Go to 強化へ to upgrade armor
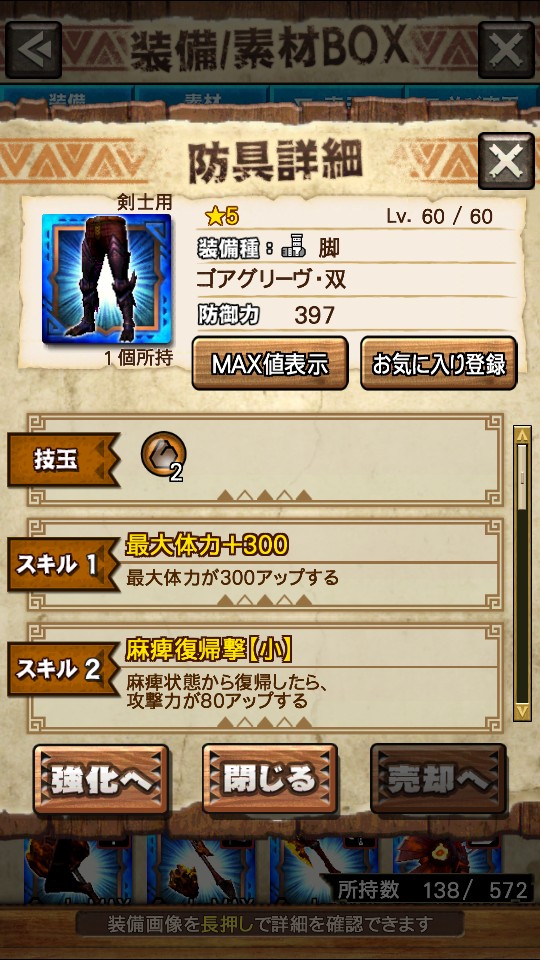Image resolution: width=540 pixels, height=960 pixels. coord(101,779)
